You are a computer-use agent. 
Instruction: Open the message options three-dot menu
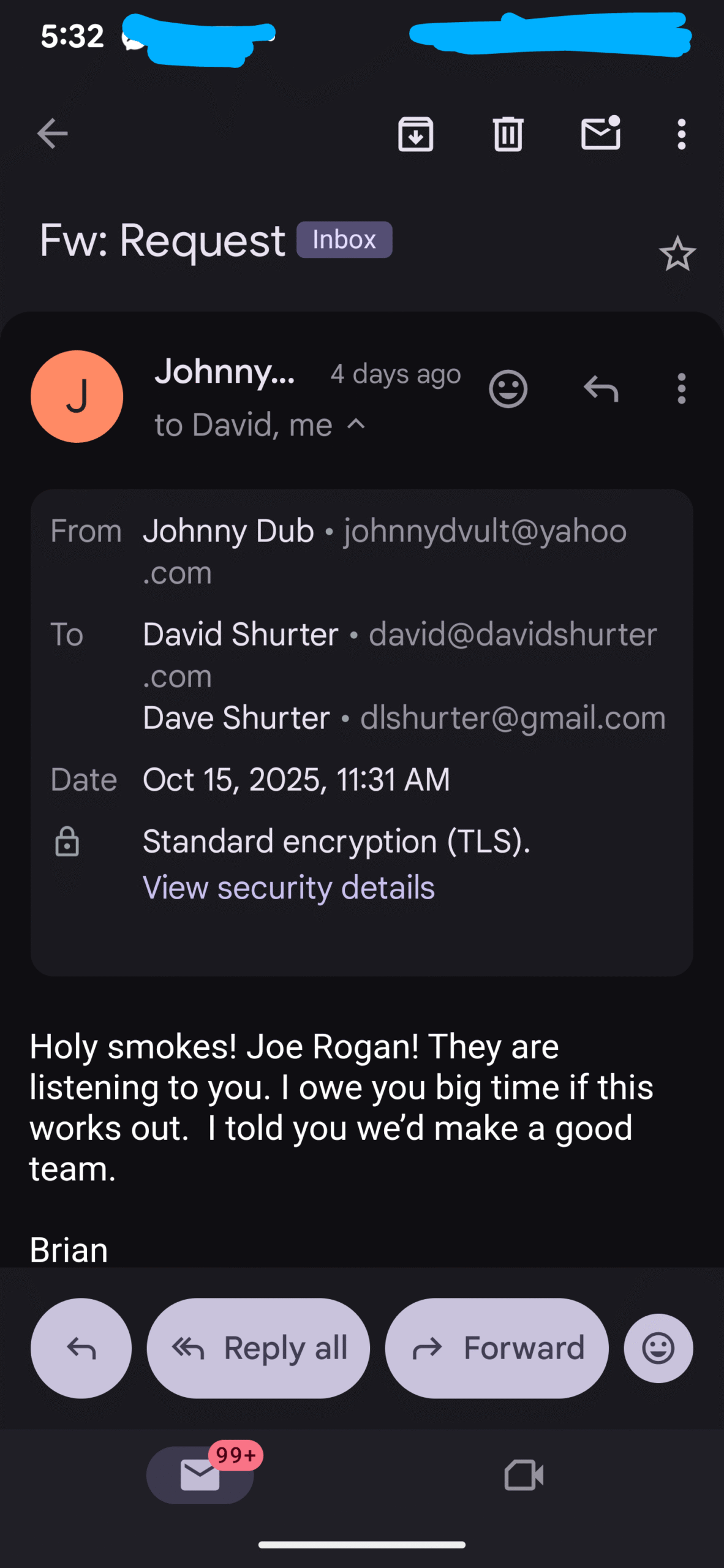coord(681,388)
